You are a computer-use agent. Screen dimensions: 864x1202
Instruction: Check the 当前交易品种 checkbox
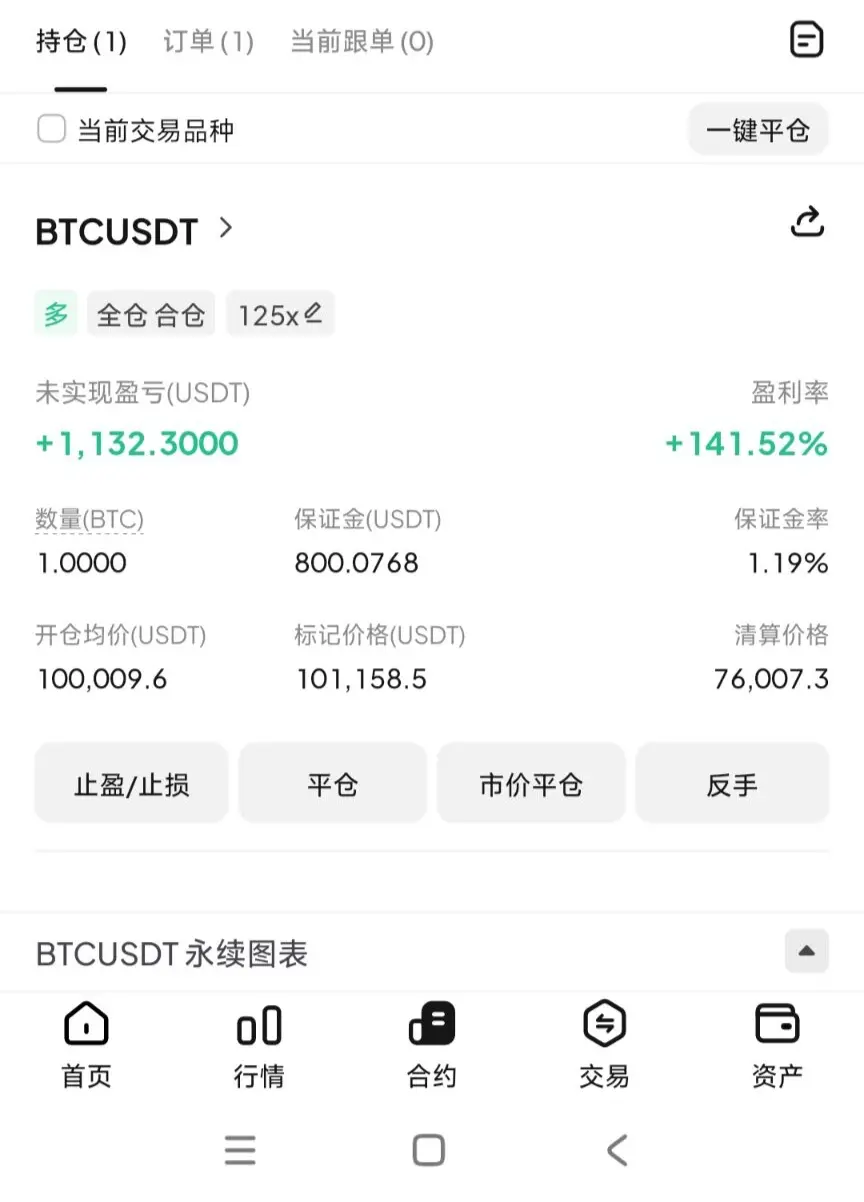click(x=52, y=130)
